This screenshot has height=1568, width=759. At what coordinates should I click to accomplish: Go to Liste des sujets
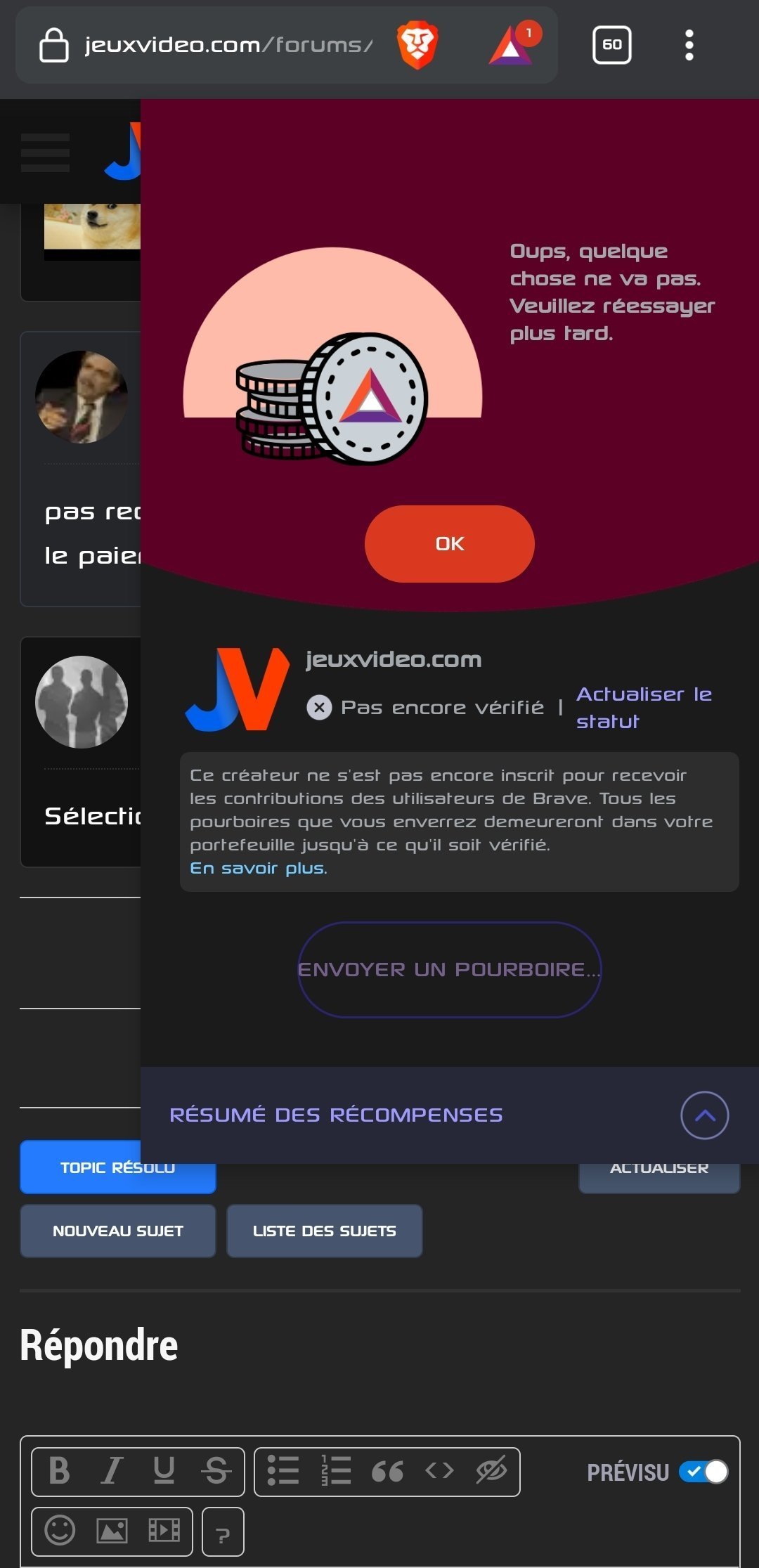click(324, 1231)
